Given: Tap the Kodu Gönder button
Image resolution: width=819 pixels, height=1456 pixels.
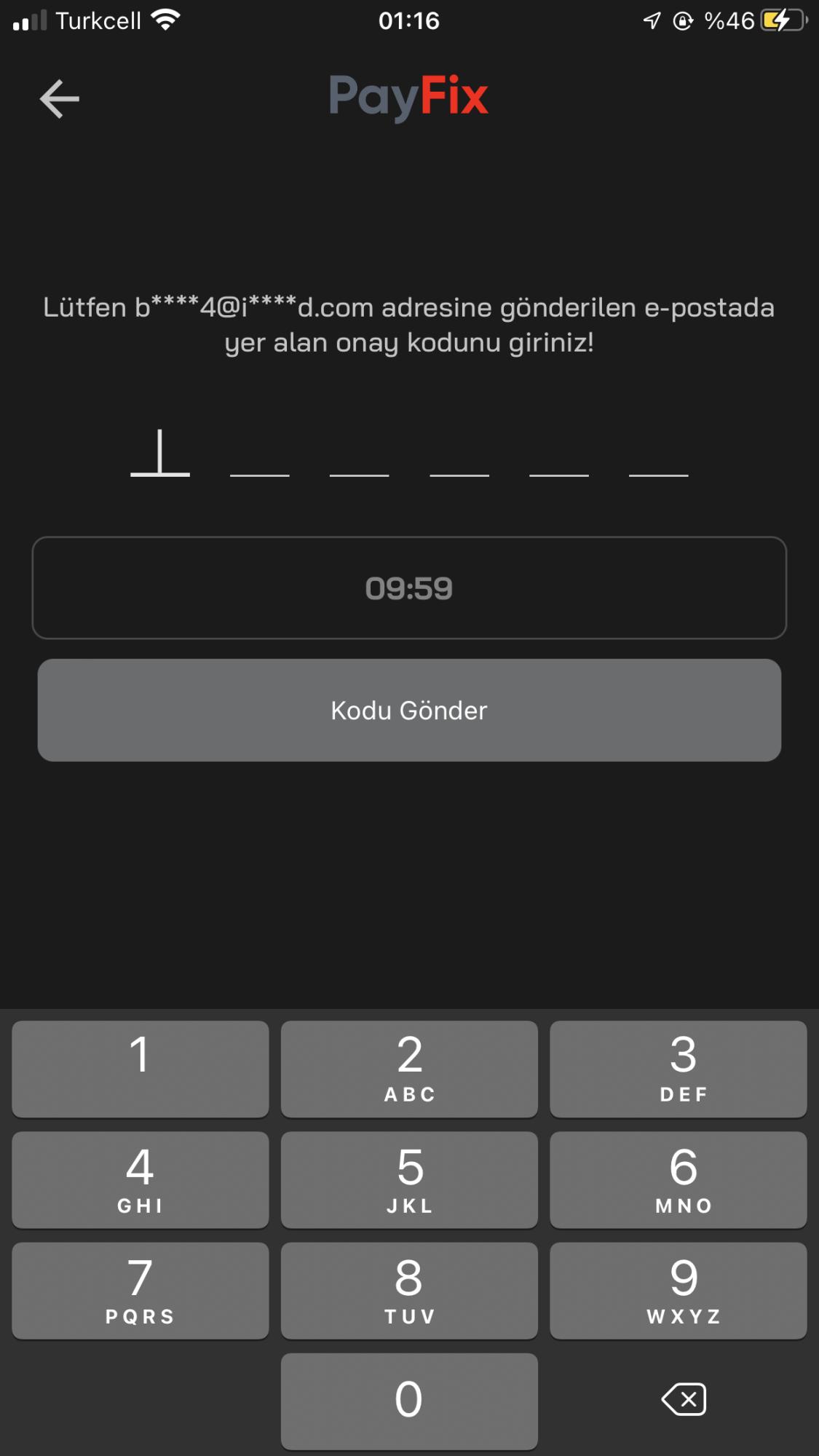Looking at the screenshot, I should coord(409,710).
